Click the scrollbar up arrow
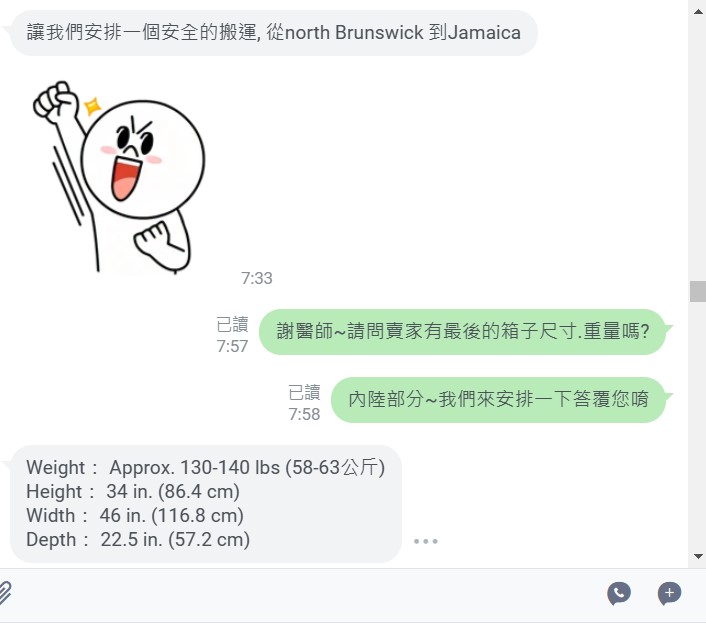Screen dimensions: 706x623 click(x=697, y=8)
